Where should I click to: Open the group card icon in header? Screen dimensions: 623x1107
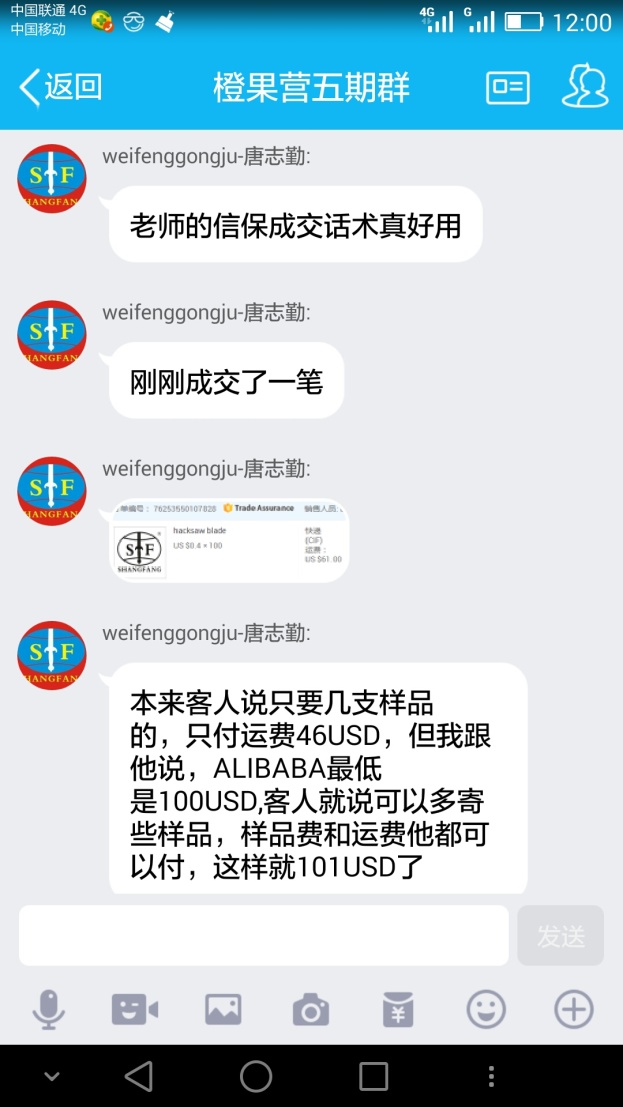[x=508, y=87]
